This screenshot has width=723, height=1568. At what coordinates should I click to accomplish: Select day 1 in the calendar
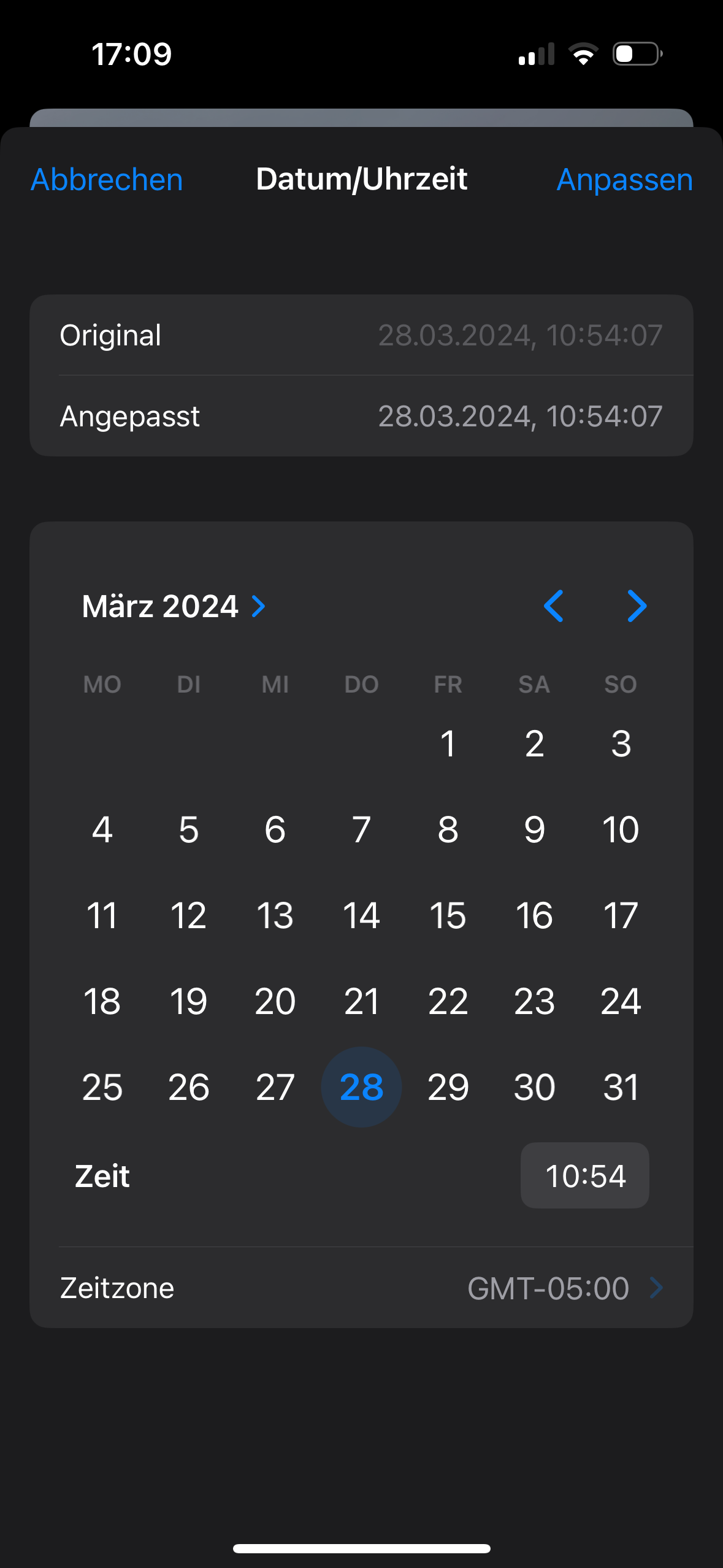448,744
